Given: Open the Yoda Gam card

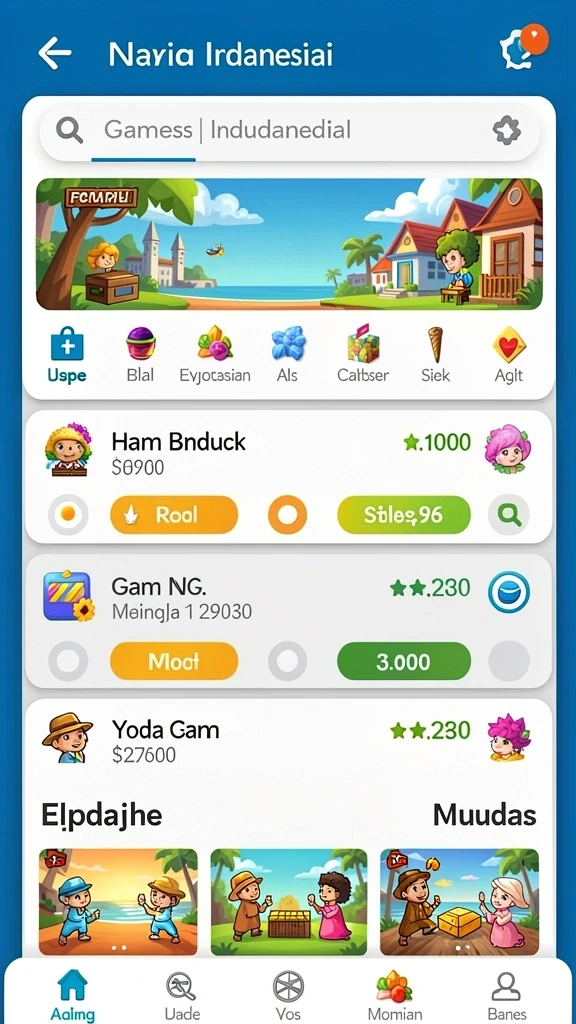Looking at the screenshot, I should (289, 739).
